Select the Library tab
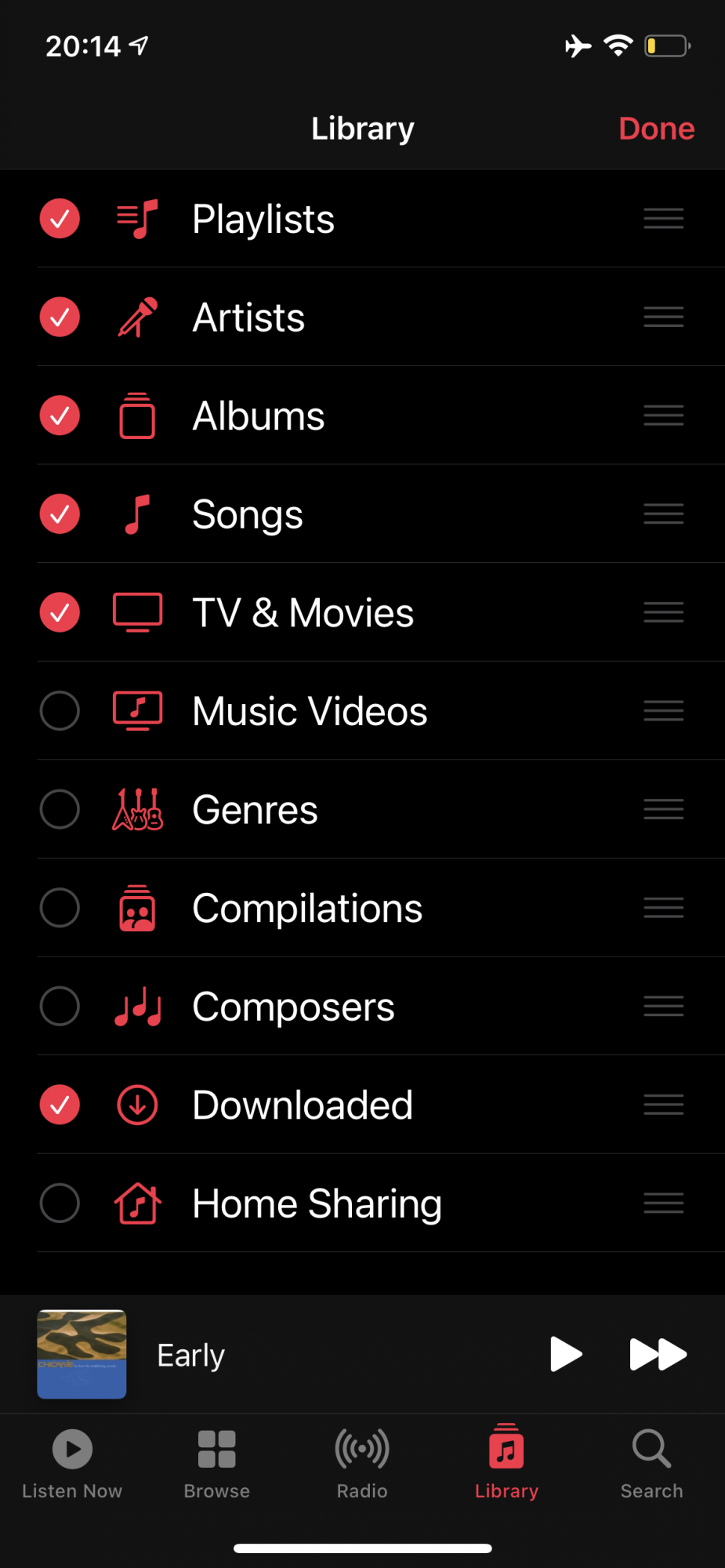This screenshot has width=725, height=1568. pyautogui.click(x=506, y=1463)
